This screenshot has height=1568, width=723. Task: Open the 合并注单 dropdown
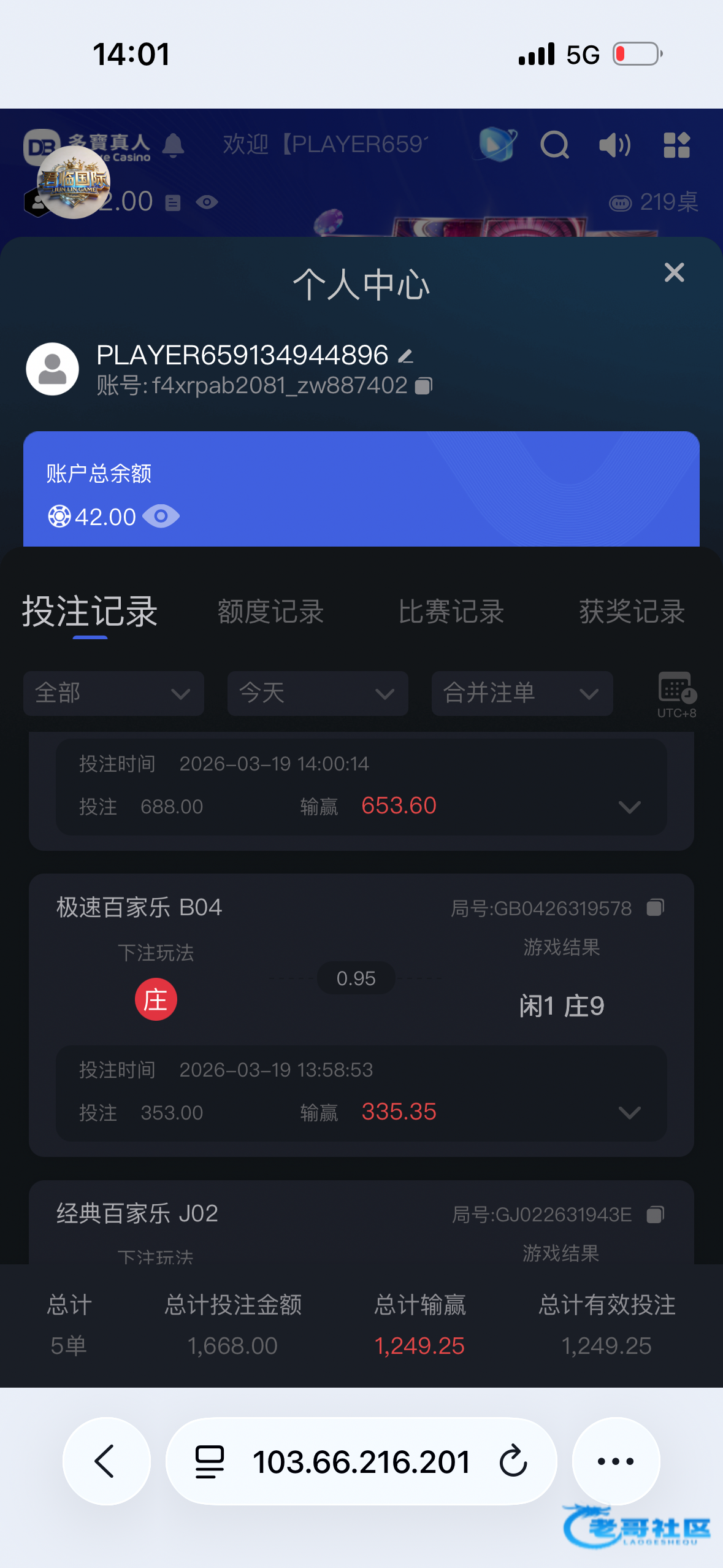click(x=522, y=693)
